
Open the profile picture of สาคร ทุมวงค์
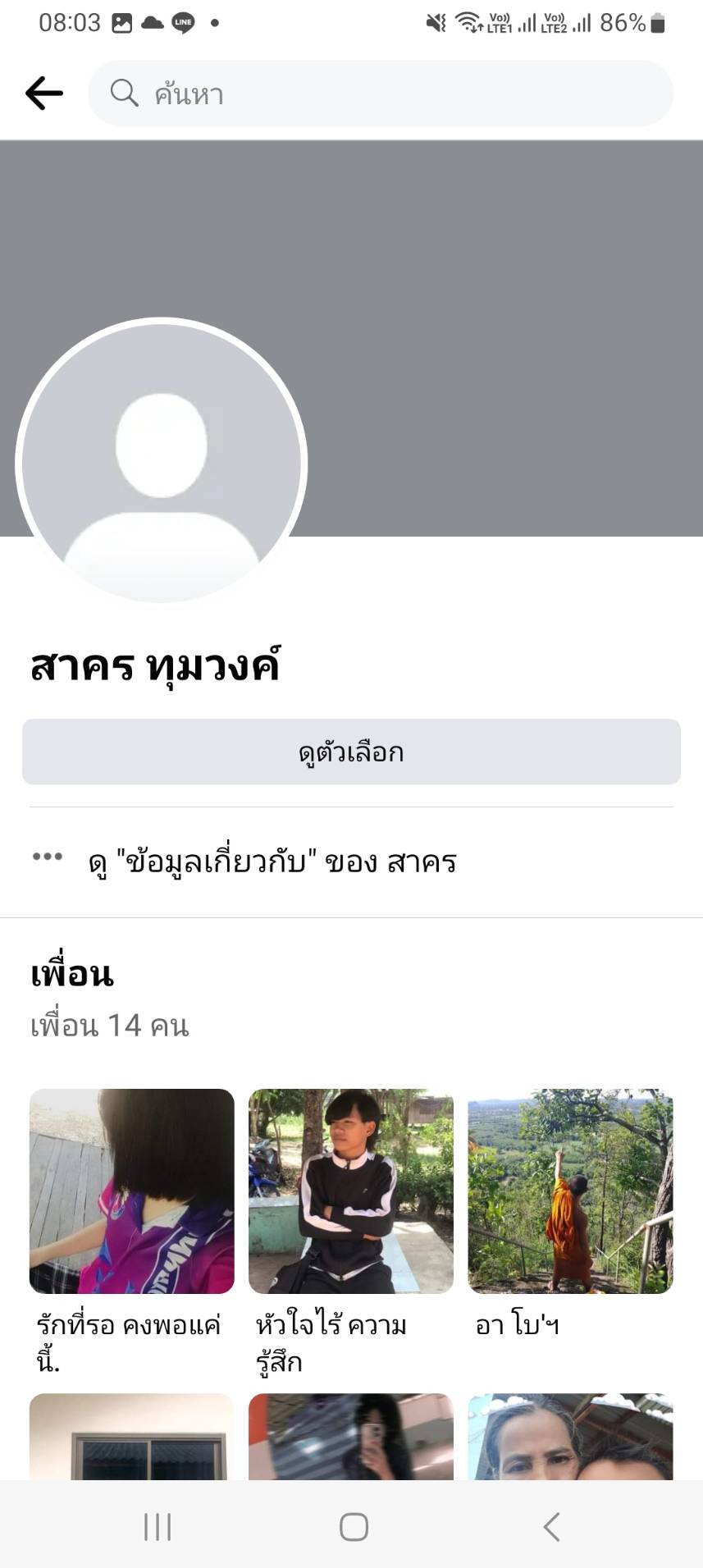pyautogui.click(x=162, y=462)
